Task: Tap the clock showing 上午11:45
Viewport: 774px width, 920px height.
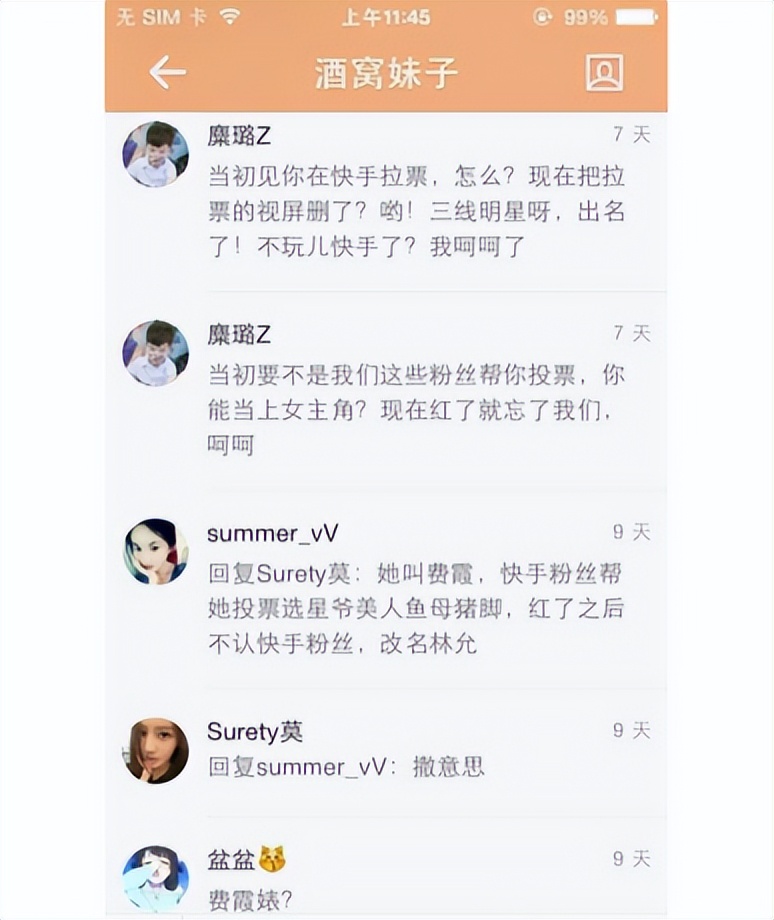Action: pos(385,16)
